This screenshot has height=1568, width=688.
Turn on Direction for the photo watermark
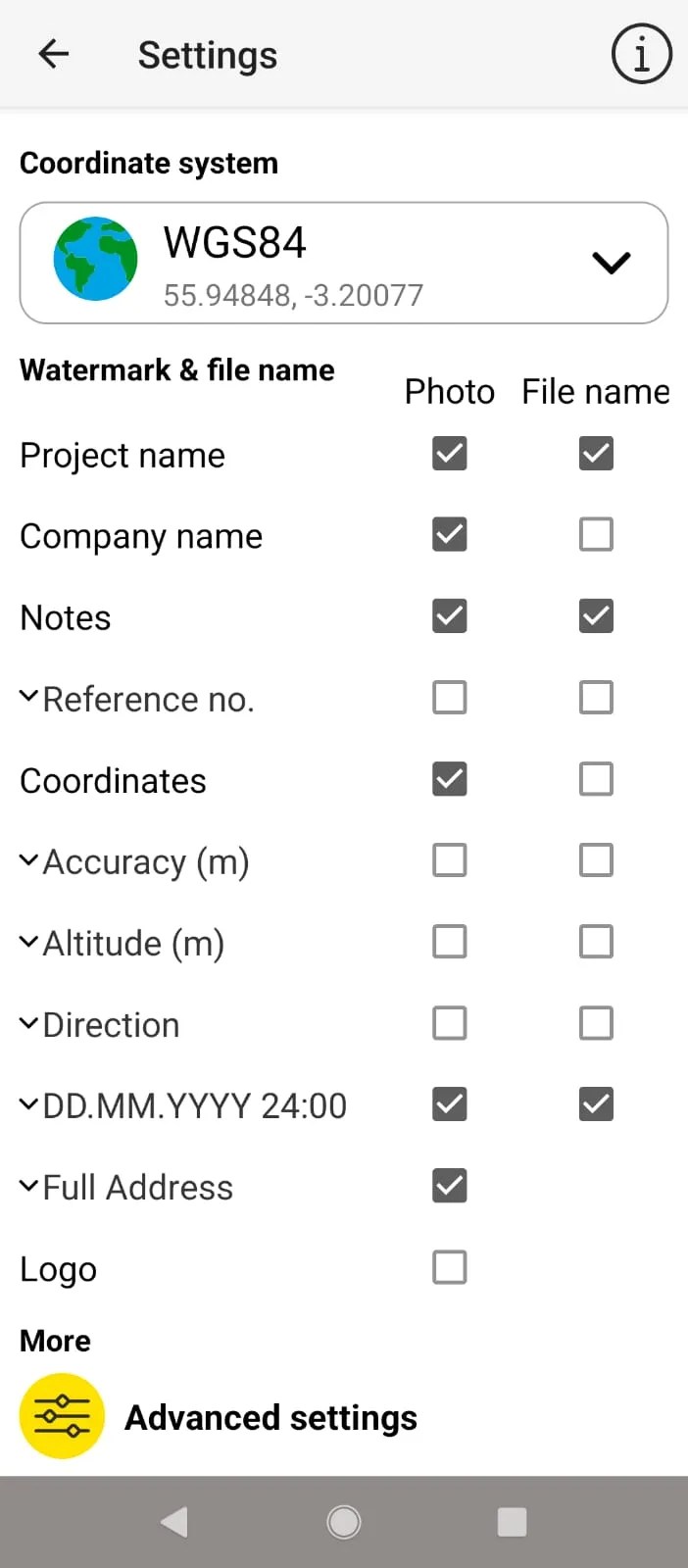click(x=449, y=1023)
